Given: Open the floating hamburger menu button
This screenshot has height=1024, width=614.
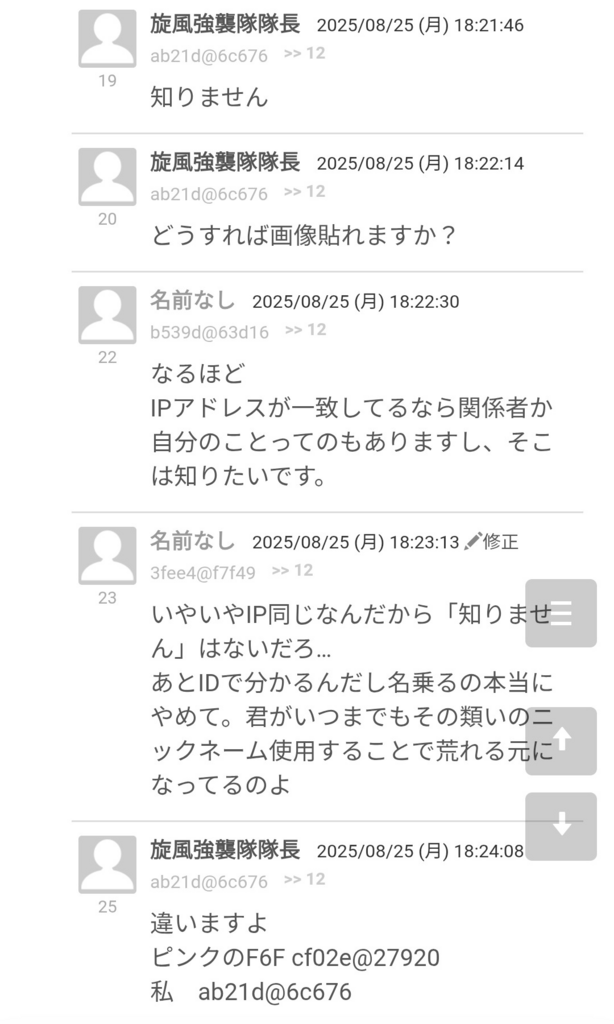Looking at the screenshot, I should (561, 613).
